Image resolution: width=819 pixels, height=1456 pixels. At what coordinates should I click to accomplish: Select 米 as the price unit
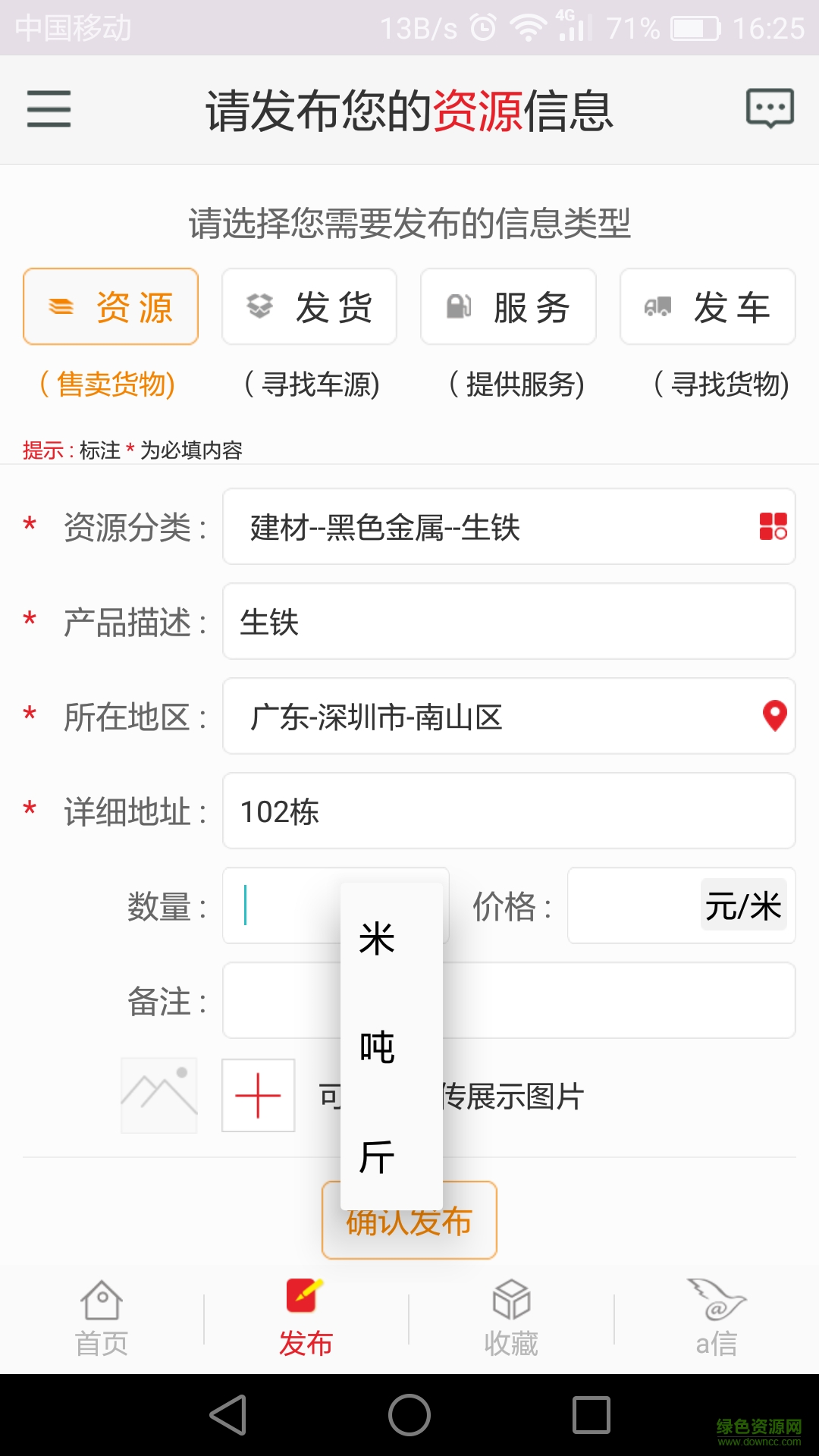tap(377, 939)
